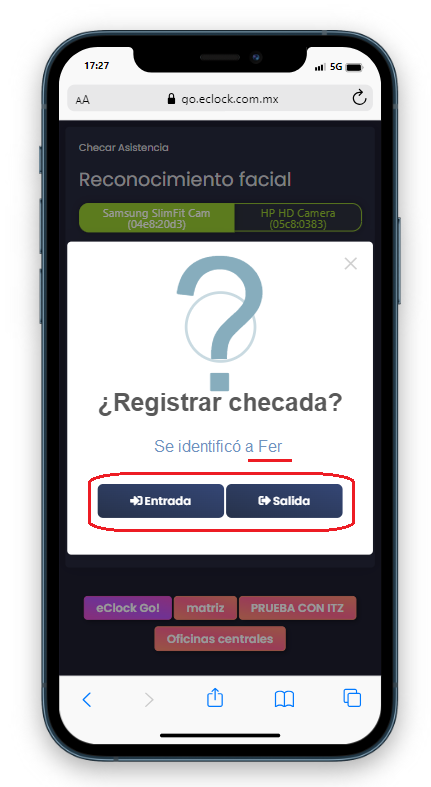Switch to the HP HD Camera
Viewport: 431px width, 787px height.
tap(298, 218)
